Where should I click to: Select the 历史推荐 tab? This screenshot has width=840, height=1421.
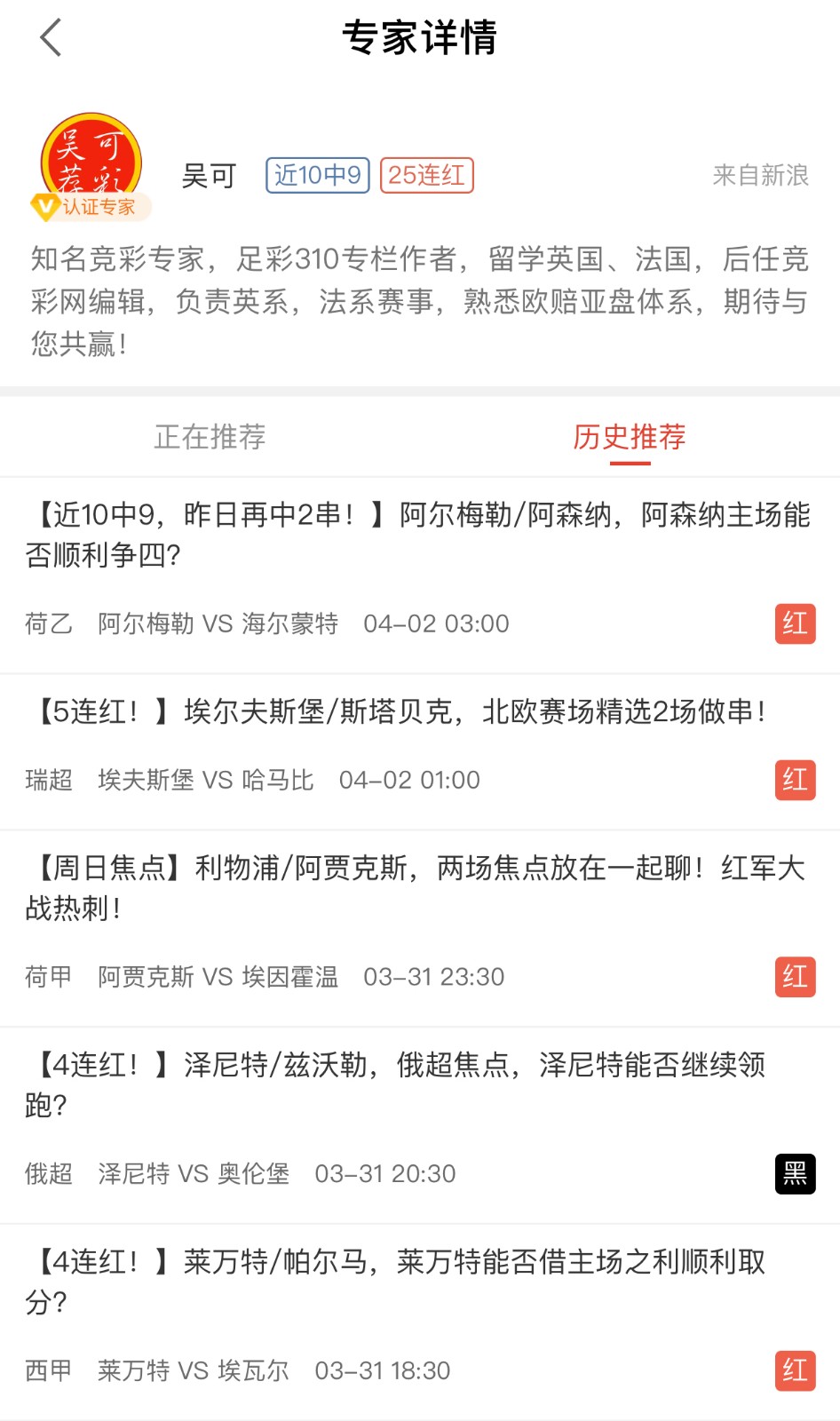[630, 437]
